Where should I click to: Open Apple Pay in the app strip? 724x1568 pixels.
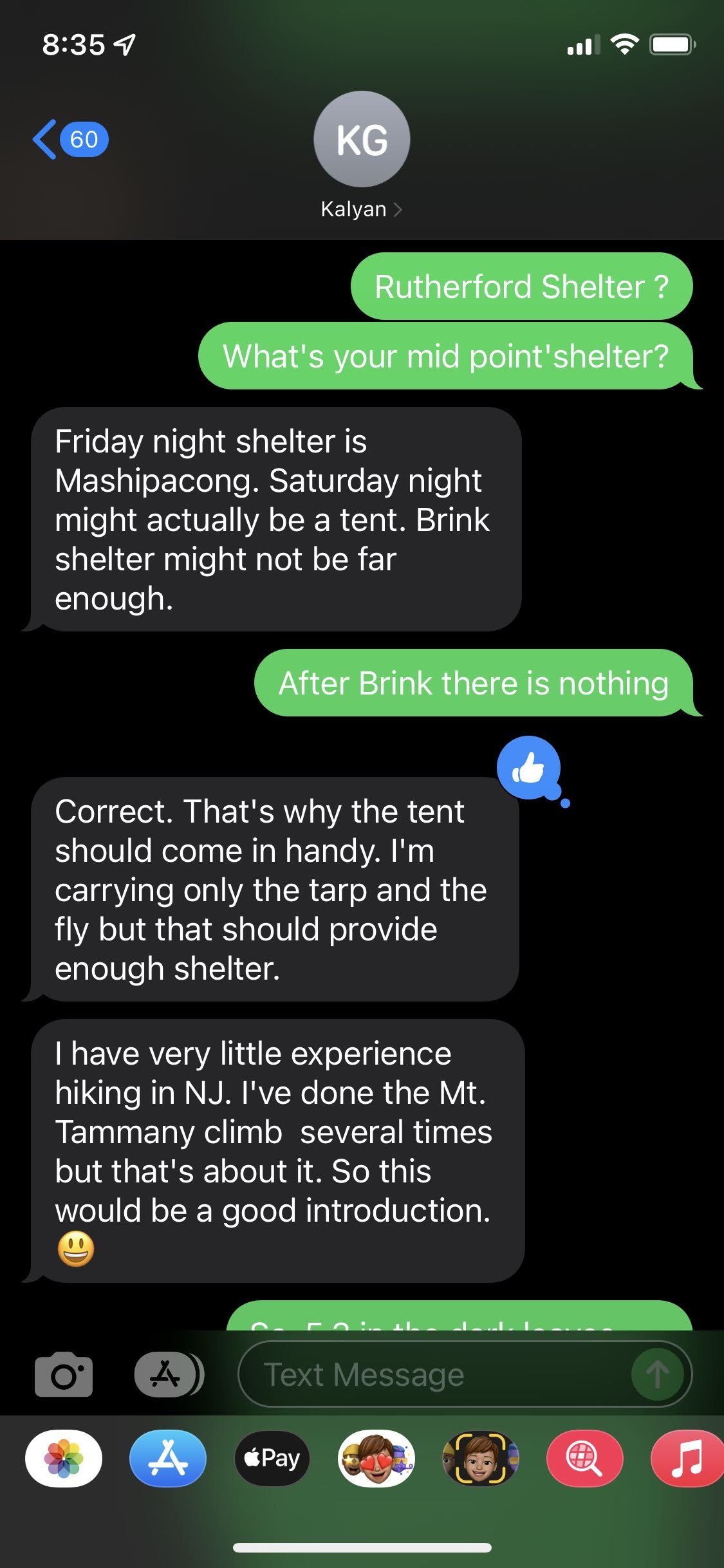click(272, 1458)
